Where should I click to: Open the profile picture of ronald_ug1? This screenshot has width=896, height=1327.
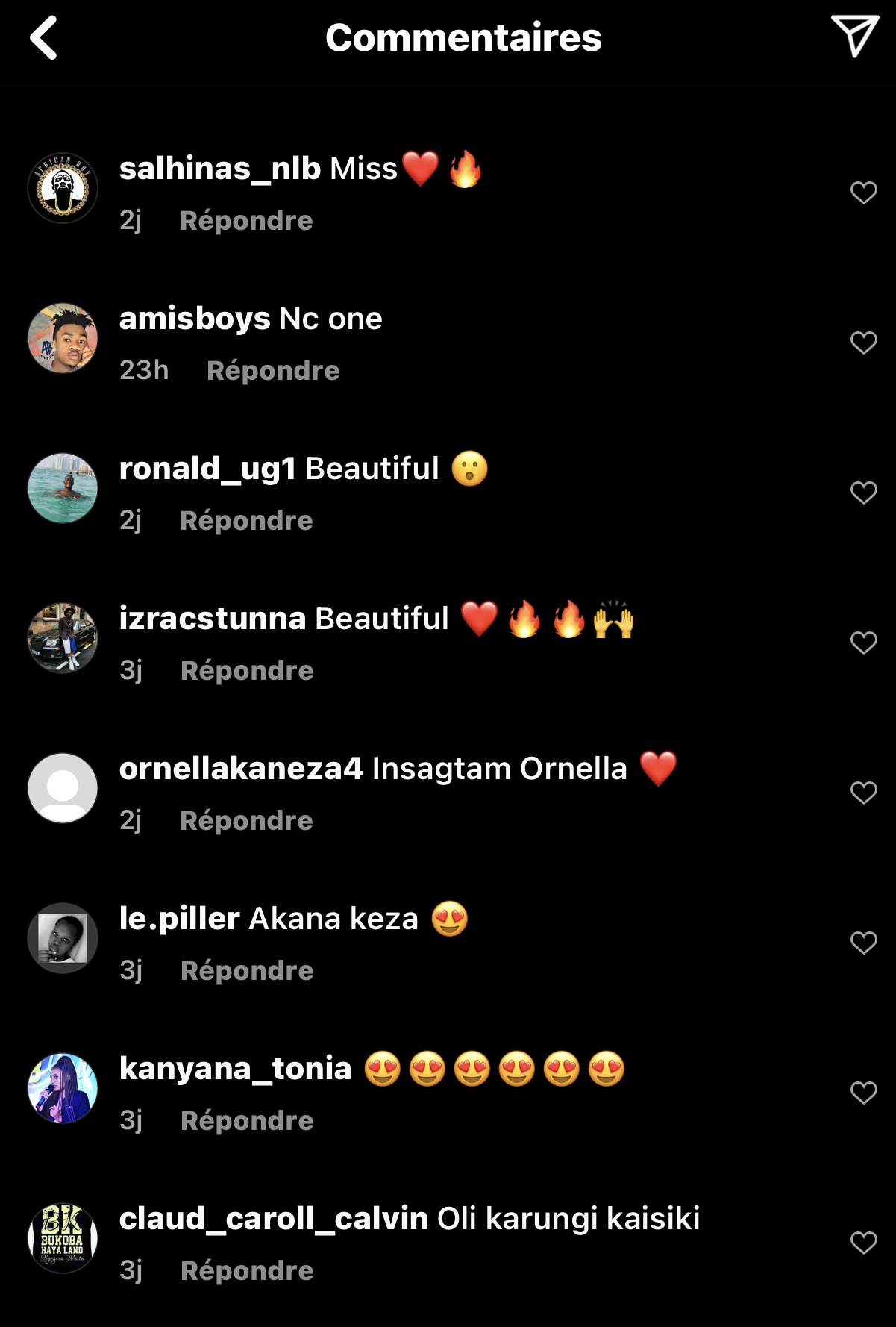pos(63,488)
